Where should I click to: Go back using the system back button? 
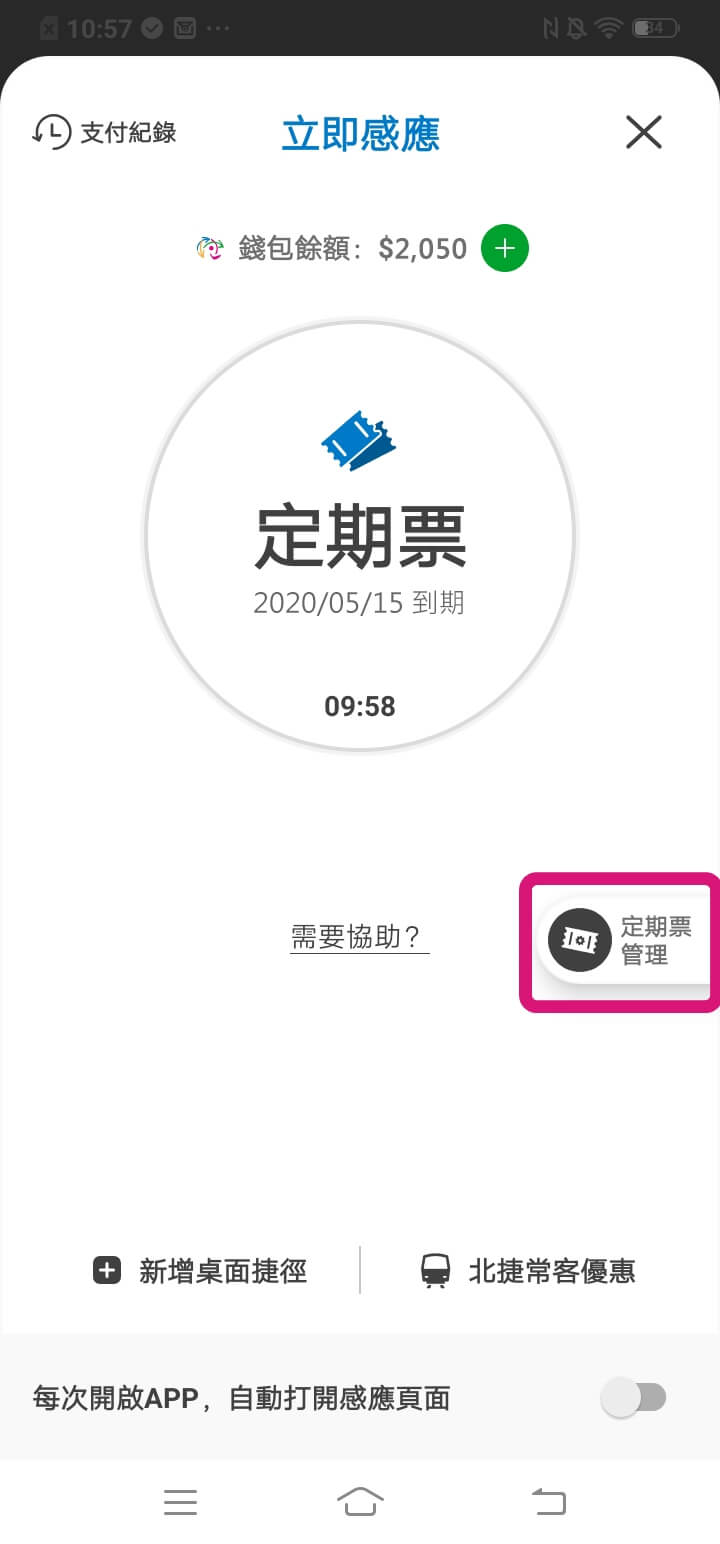click(548, 1501)
